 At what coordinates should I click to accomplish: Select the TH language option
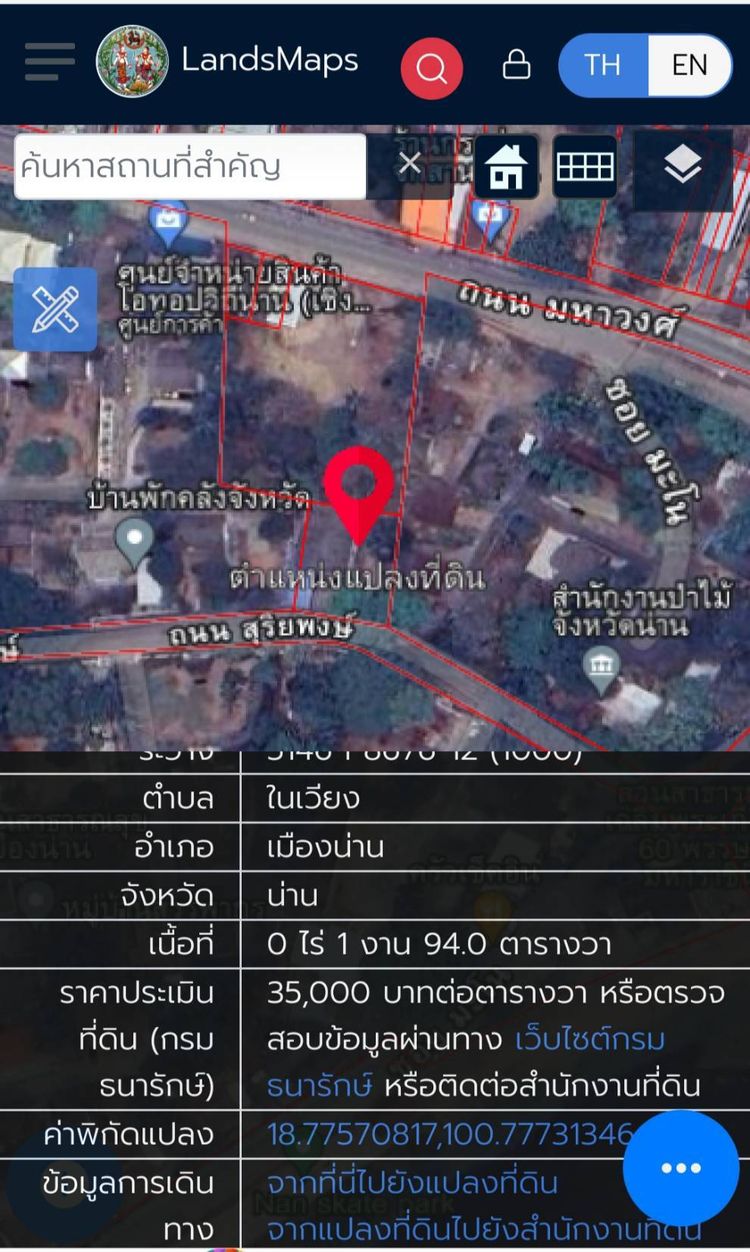pos(602,66)
